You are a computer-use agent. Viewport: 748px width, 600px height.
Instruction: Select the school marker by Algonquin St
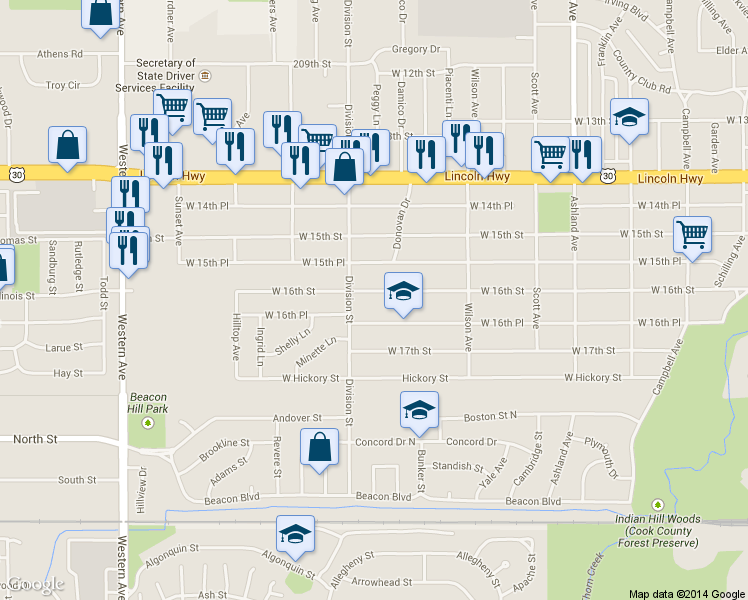295,534
